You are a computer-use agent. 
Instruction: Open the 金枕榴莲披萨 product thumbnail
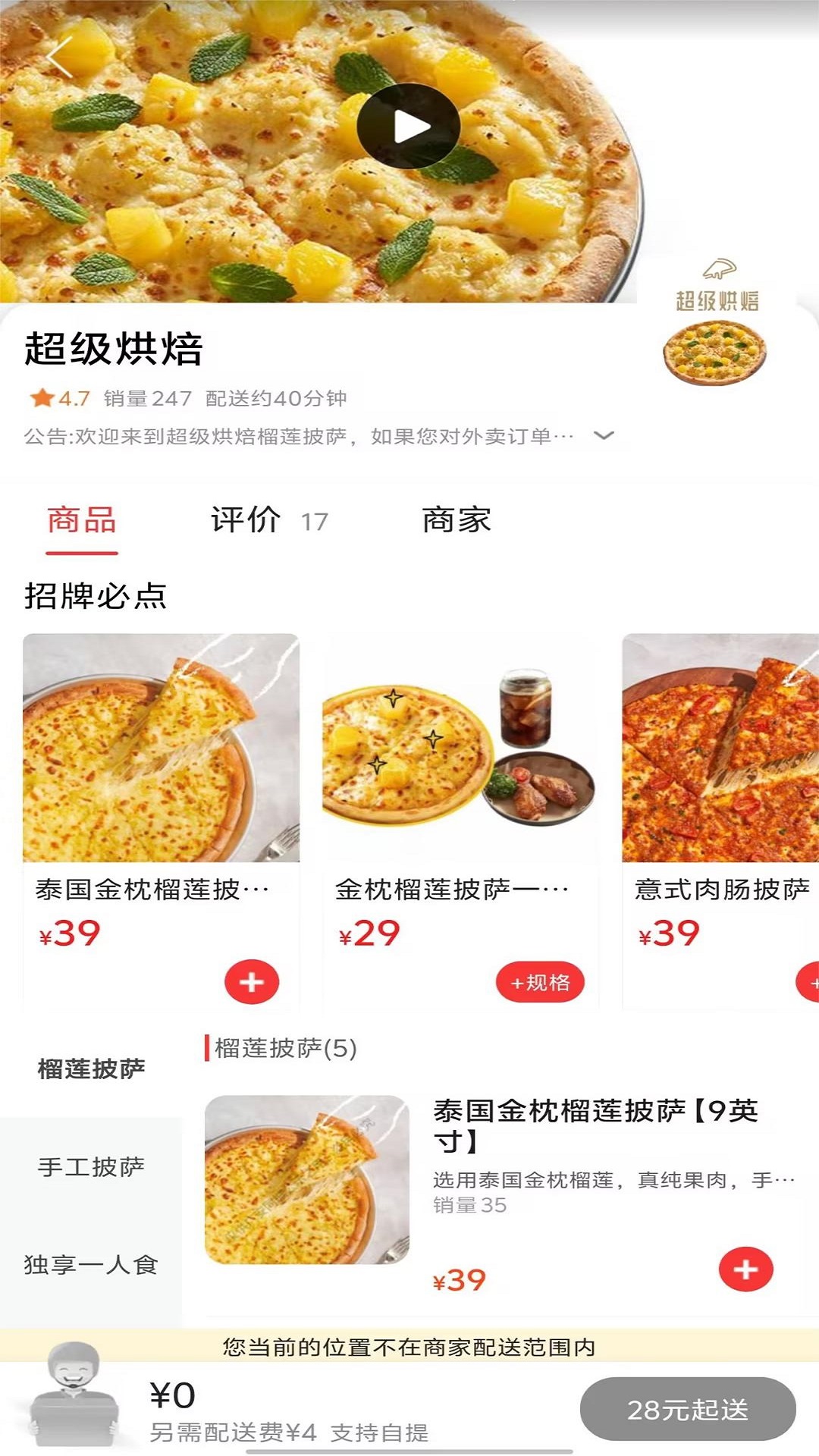[x=459, y=751]
